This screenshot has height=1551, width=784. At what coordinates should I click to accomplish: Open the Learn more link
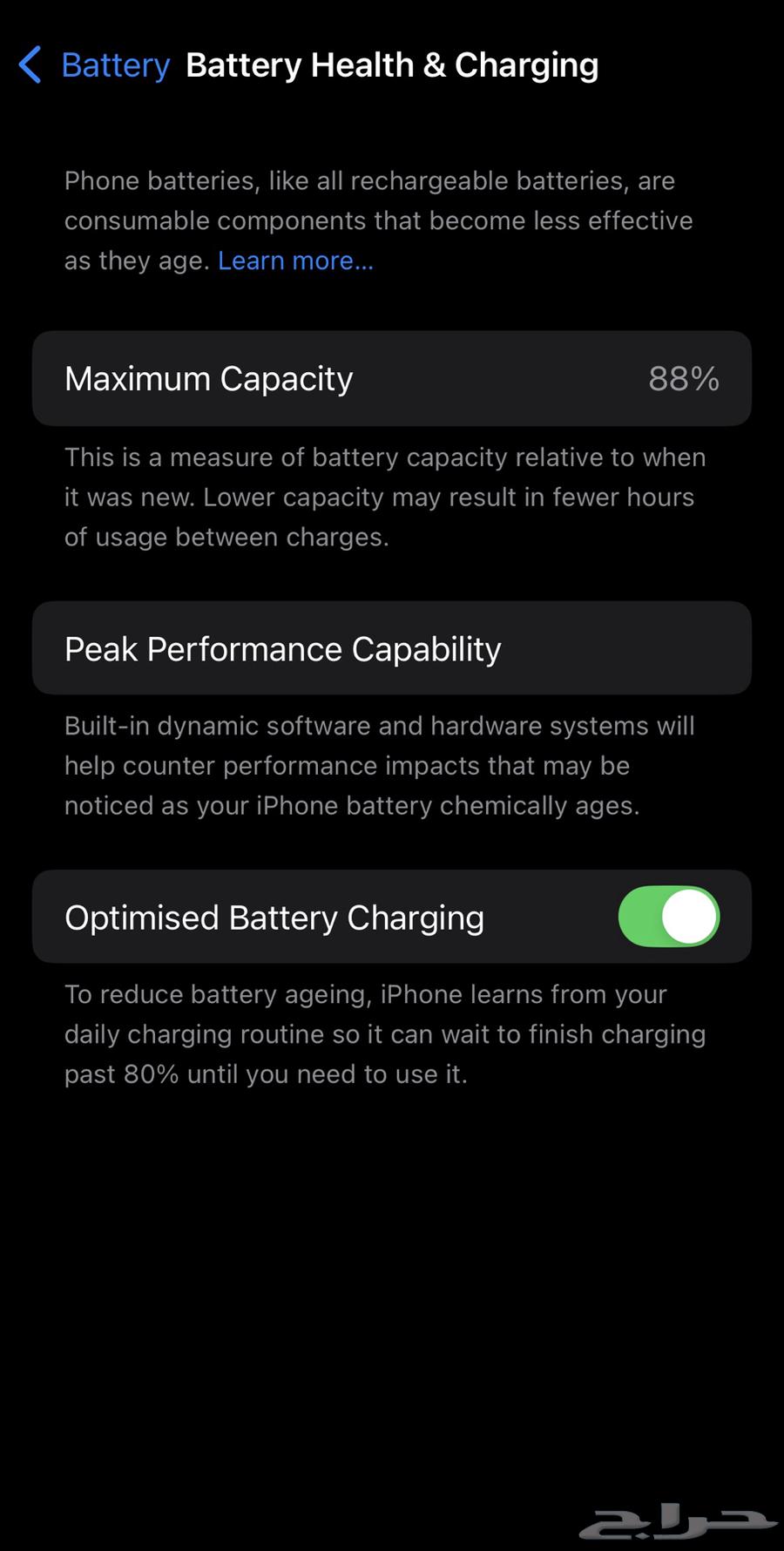coord(295,261)
